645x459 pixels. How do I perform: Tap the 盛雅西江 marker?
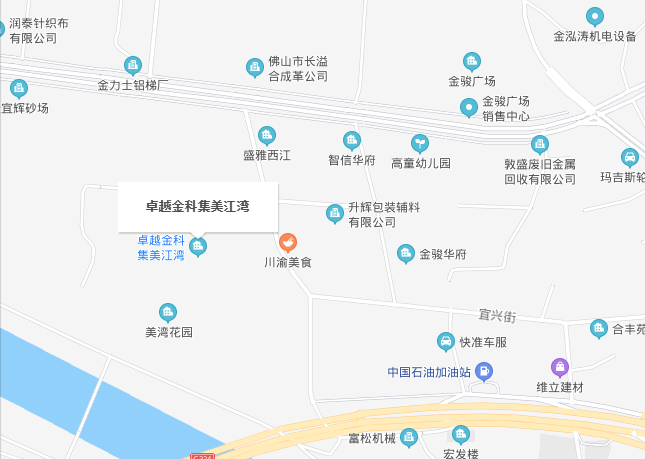tap(266, 135)
